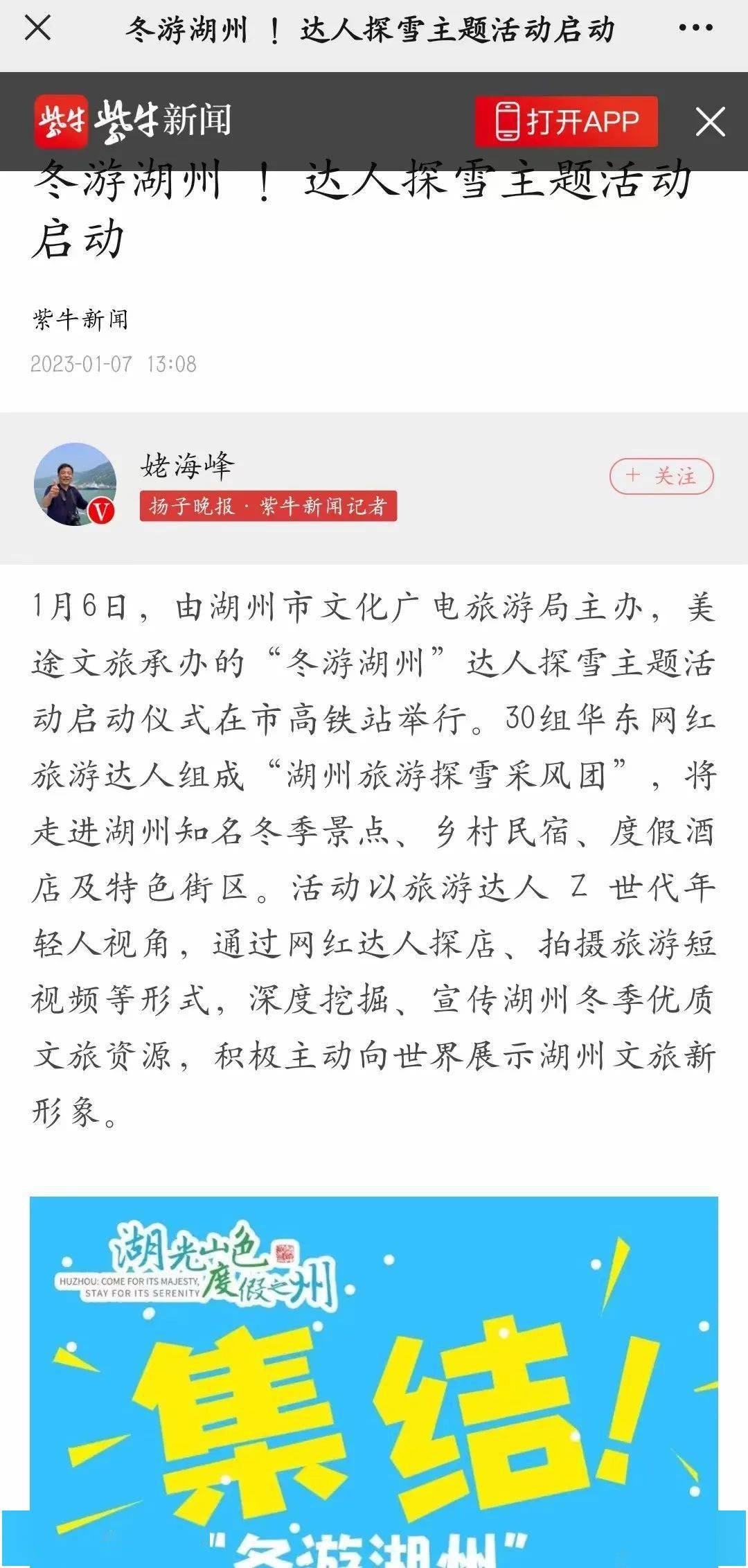The image size is (748, 1568).
Task: Tap the 打开APP button
Action: [567, 122]
